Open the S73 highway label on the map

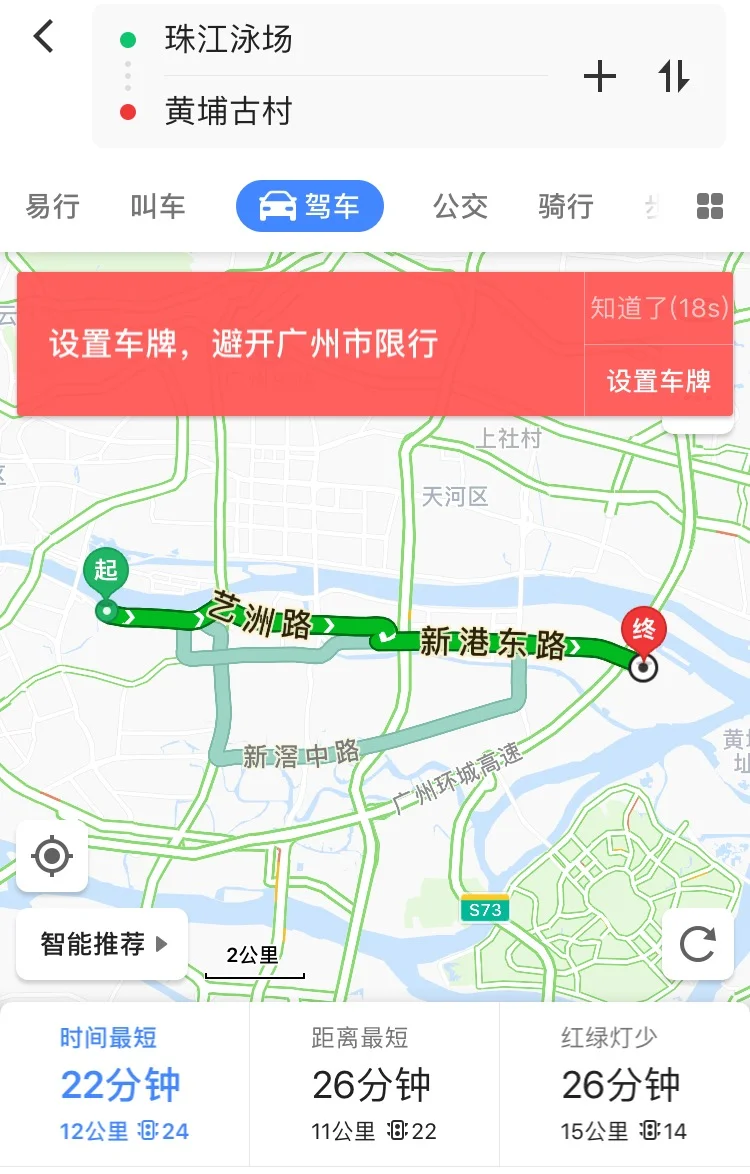click(484, 910)
